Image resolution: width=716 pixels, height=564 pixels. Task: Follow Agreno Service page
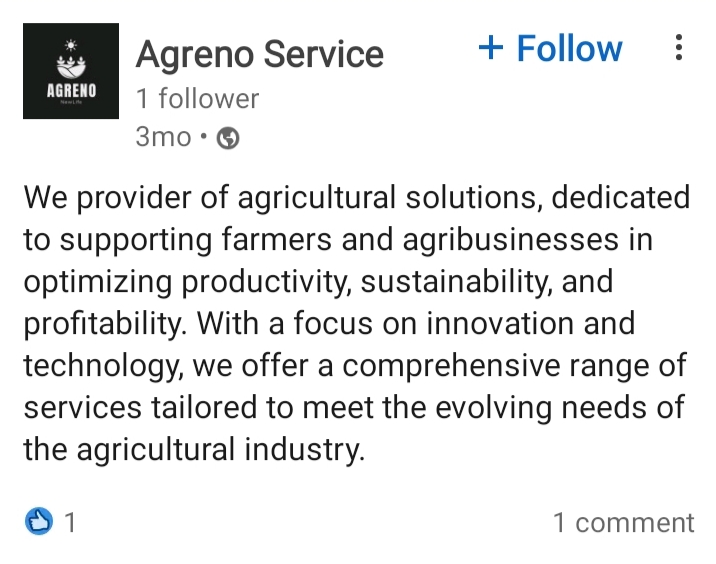(x=550, y=48)
